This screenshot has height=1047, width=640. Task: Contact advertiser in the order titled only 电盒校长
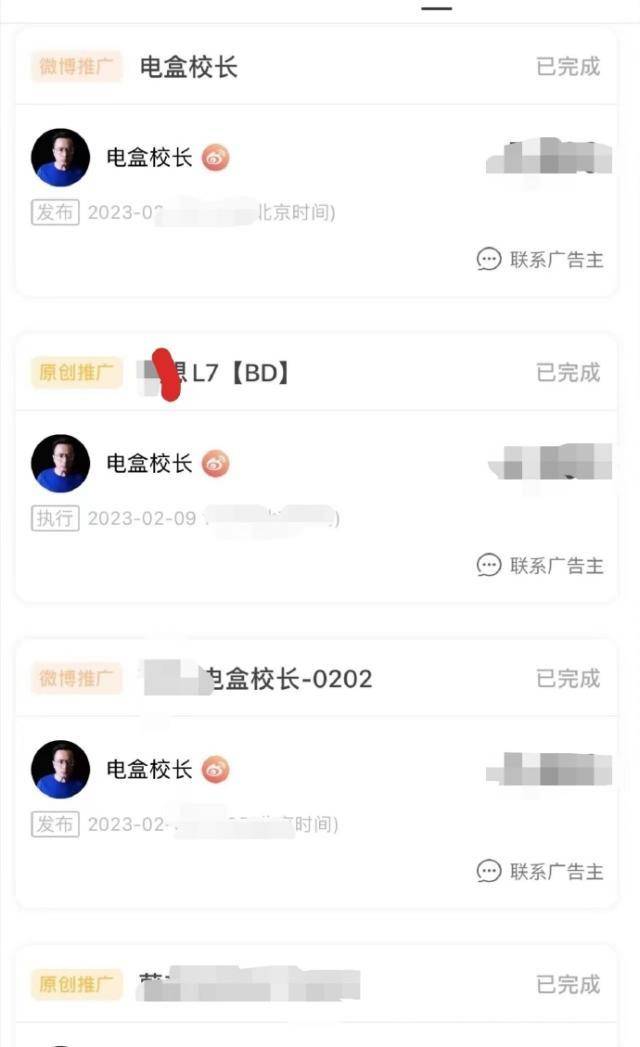point(541,259)
